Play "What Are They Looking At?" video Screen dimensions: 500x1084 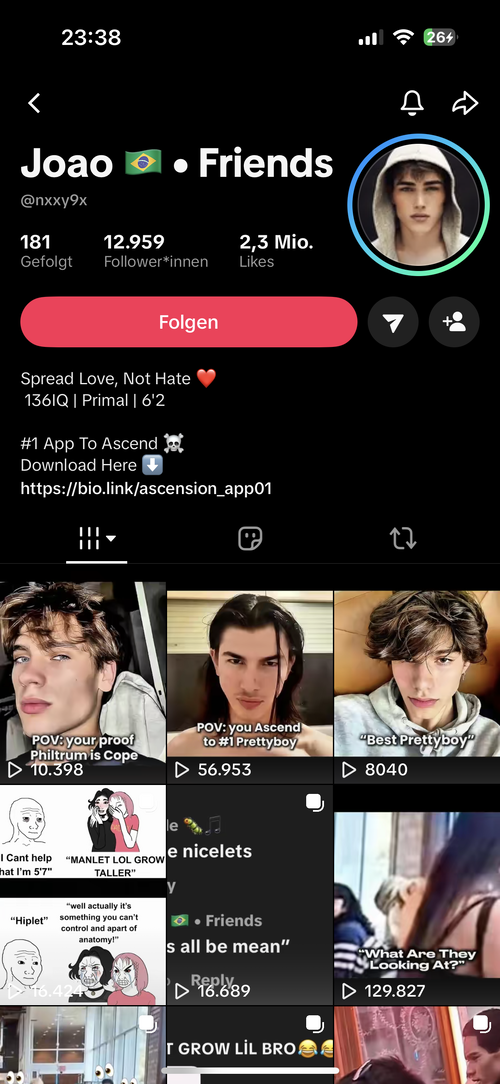point(417,895)
